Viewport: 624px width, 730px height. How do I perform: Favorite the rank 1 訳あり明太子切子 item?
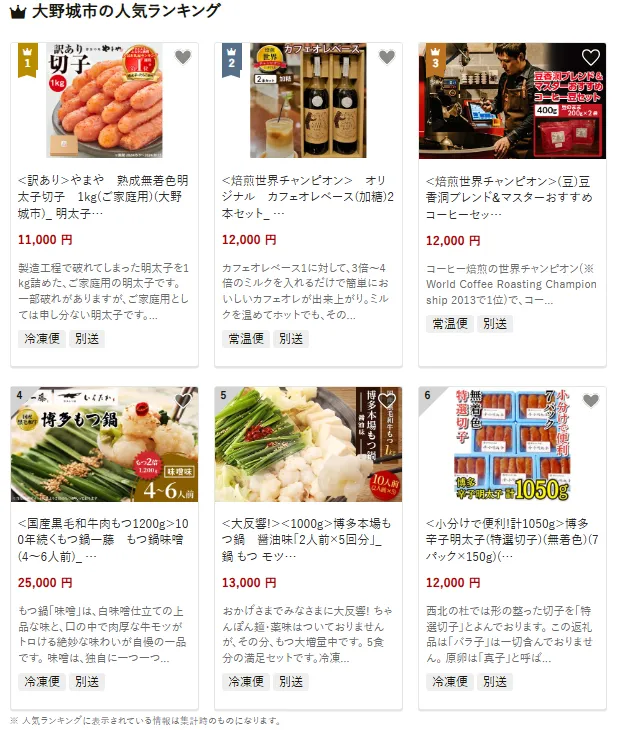[x=182, y=57]
